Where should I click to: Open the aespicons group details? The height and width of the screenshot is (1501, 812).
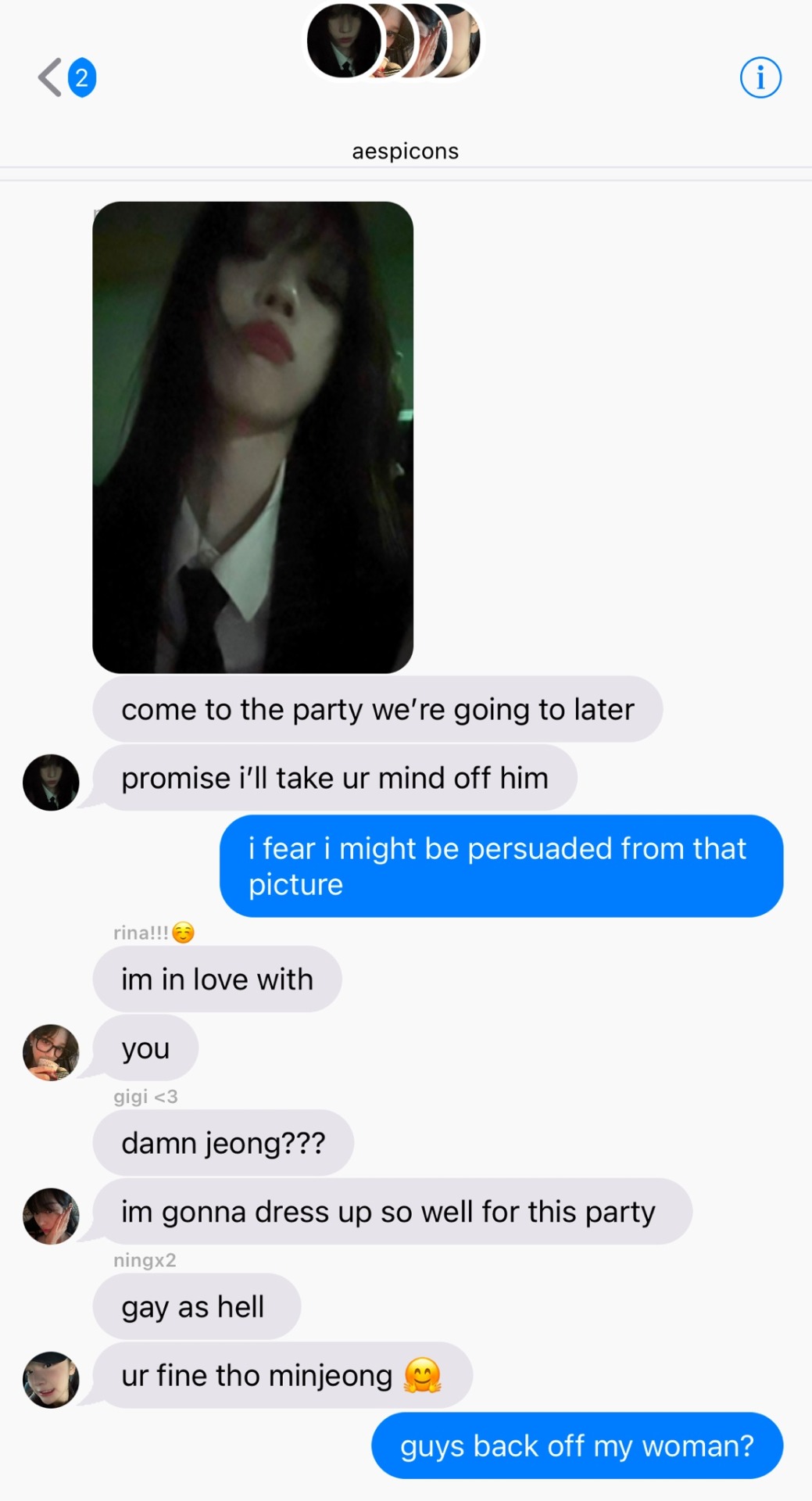[x=404, y=151]
